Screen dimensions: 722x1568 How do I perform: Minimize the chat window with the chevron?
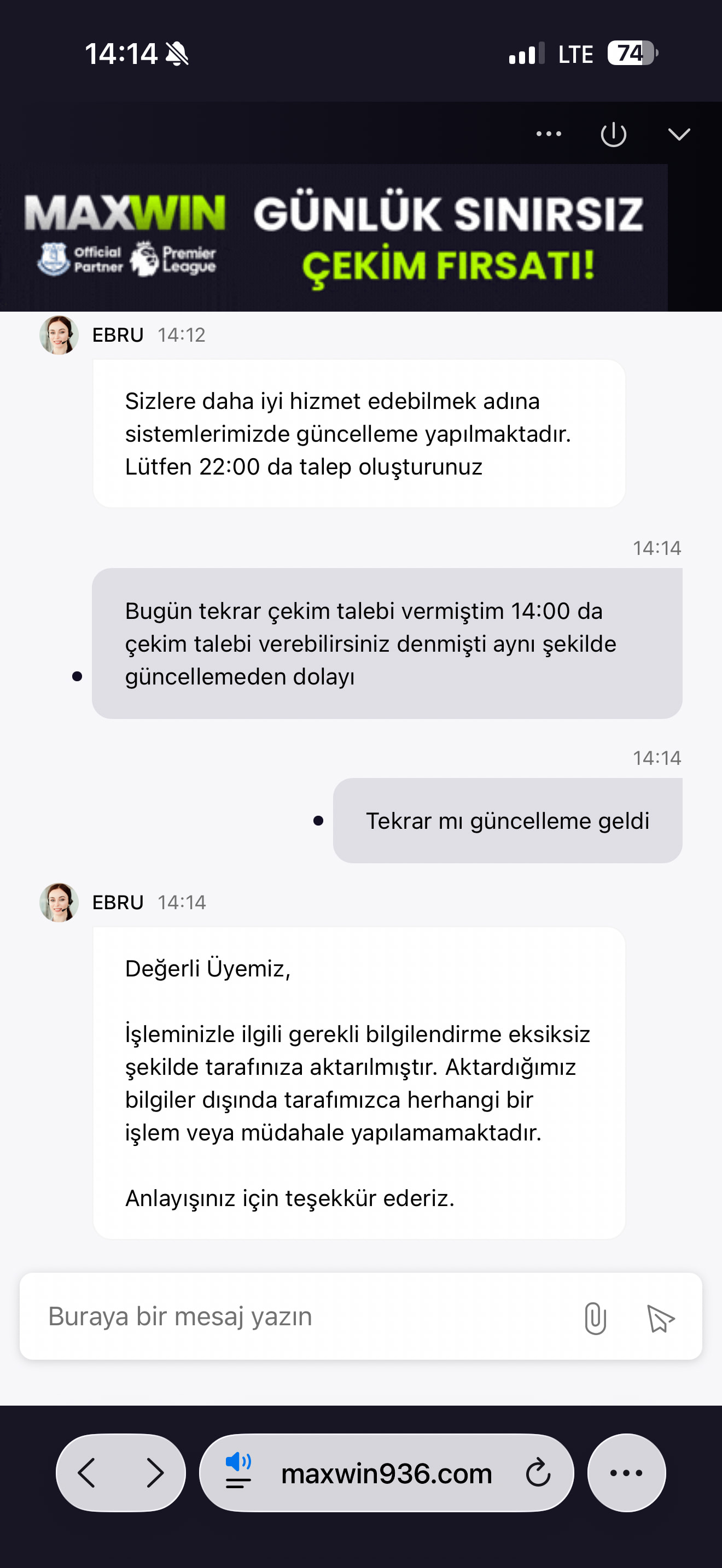679,134
